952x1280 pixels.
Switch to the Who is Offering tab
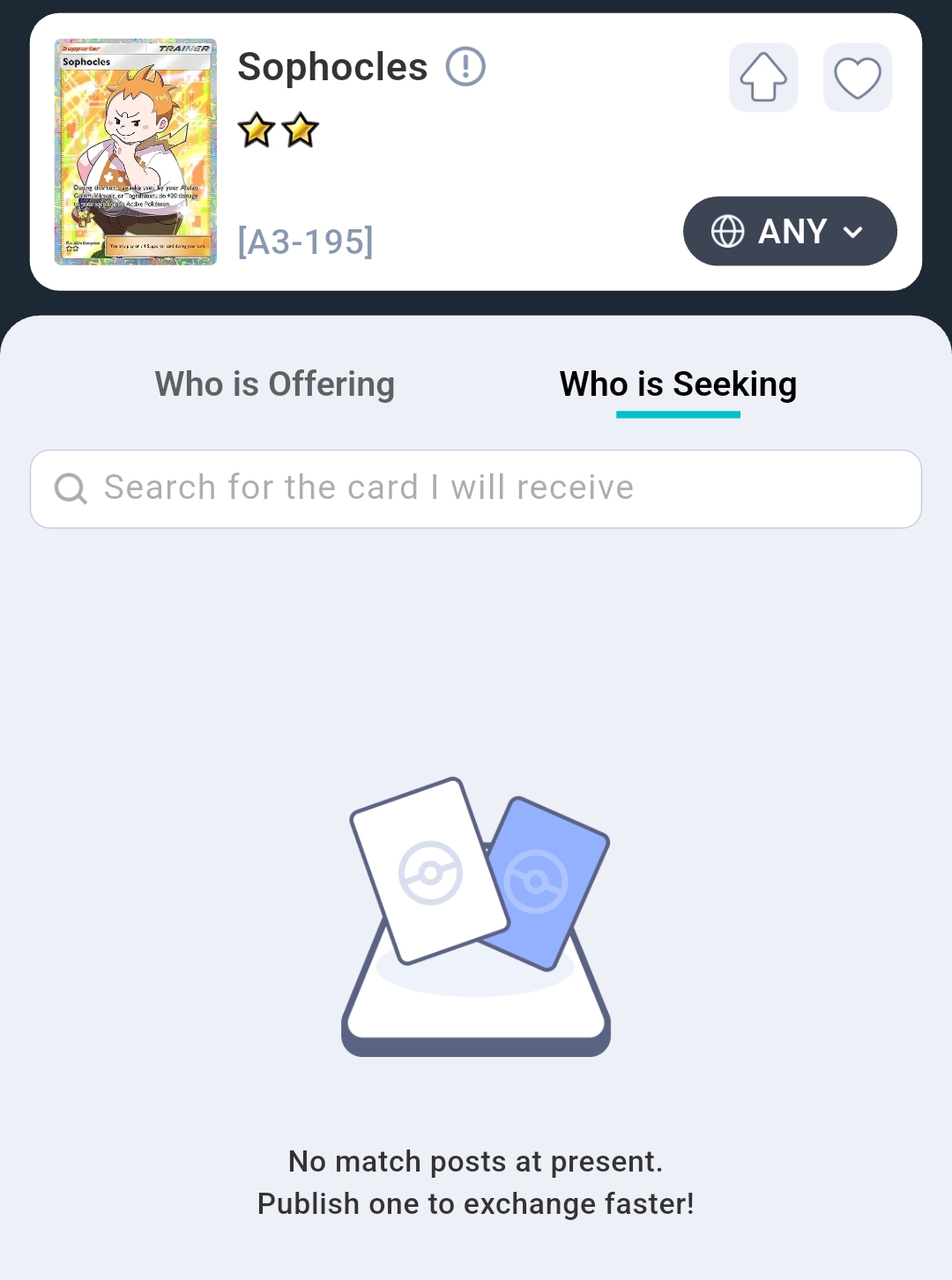click(275, 384)
